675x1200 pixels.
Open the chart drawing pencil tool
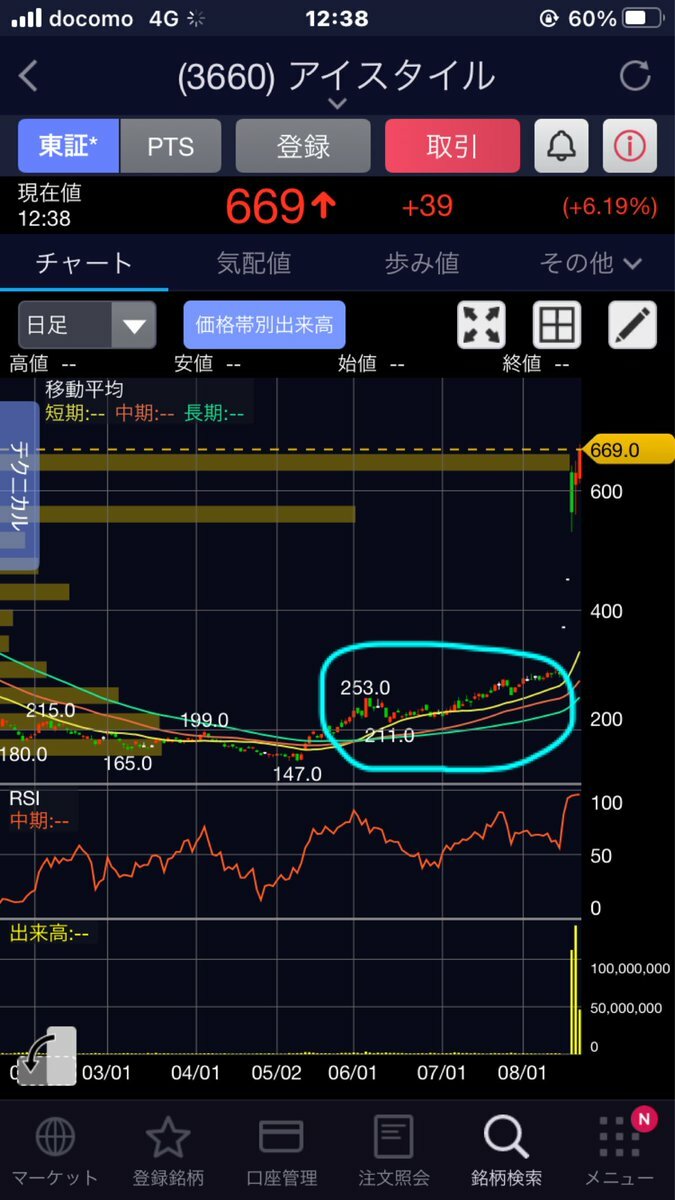632,325
